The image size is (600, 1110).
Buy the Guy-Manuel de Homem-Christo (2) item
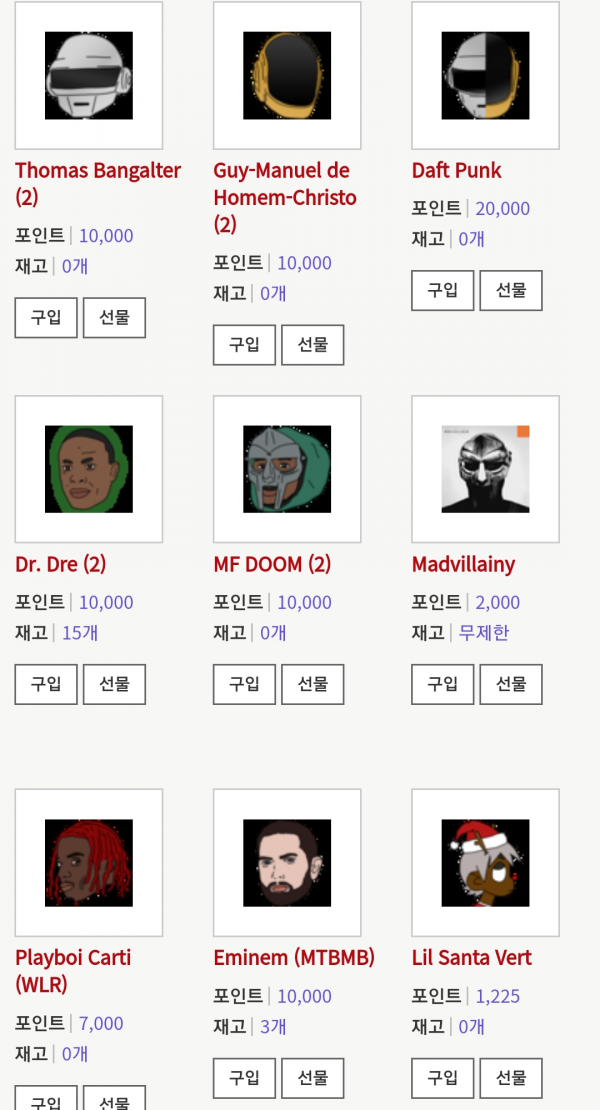pos(244,345)
